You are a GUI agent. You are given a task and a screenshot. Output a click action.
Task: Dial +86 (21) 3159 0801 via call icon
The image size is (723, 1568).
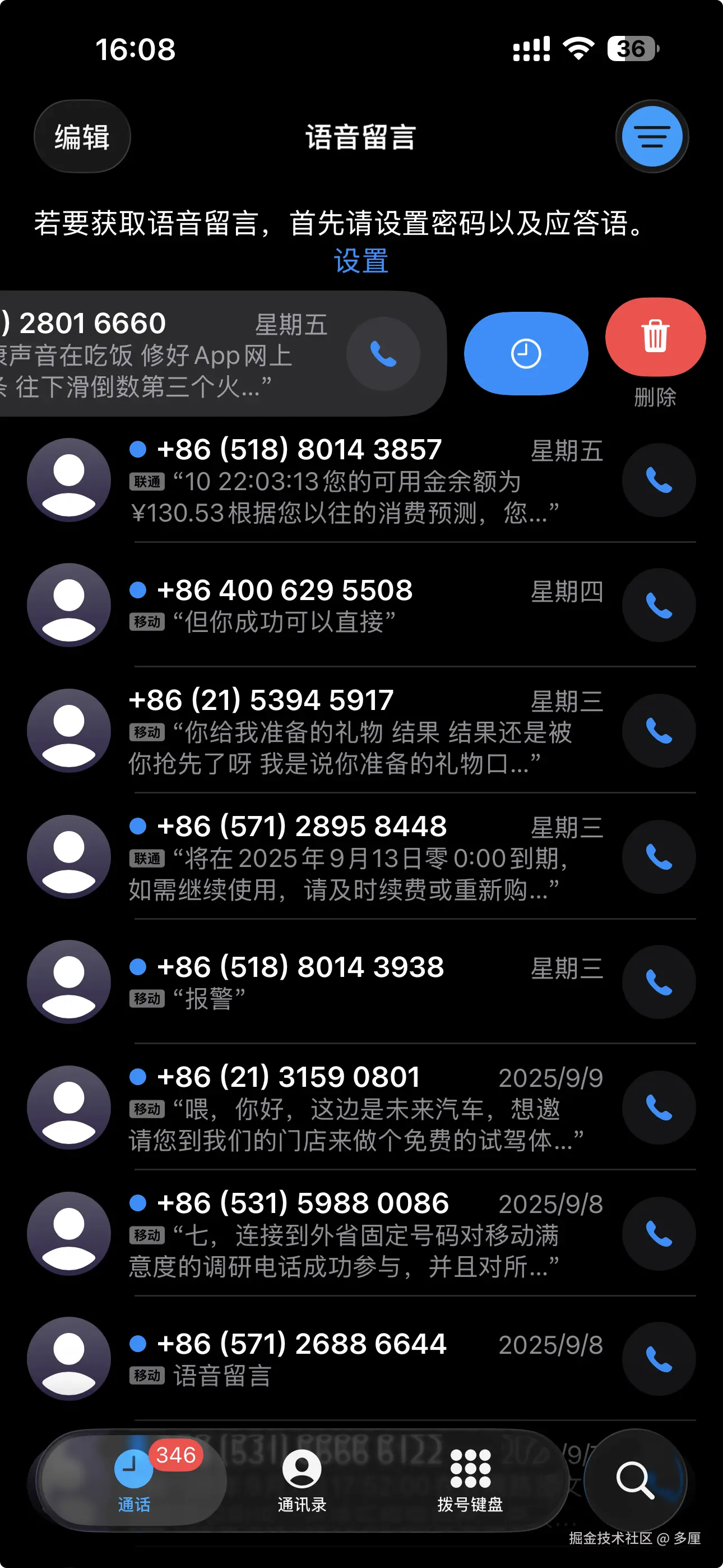click(658, 1108)
